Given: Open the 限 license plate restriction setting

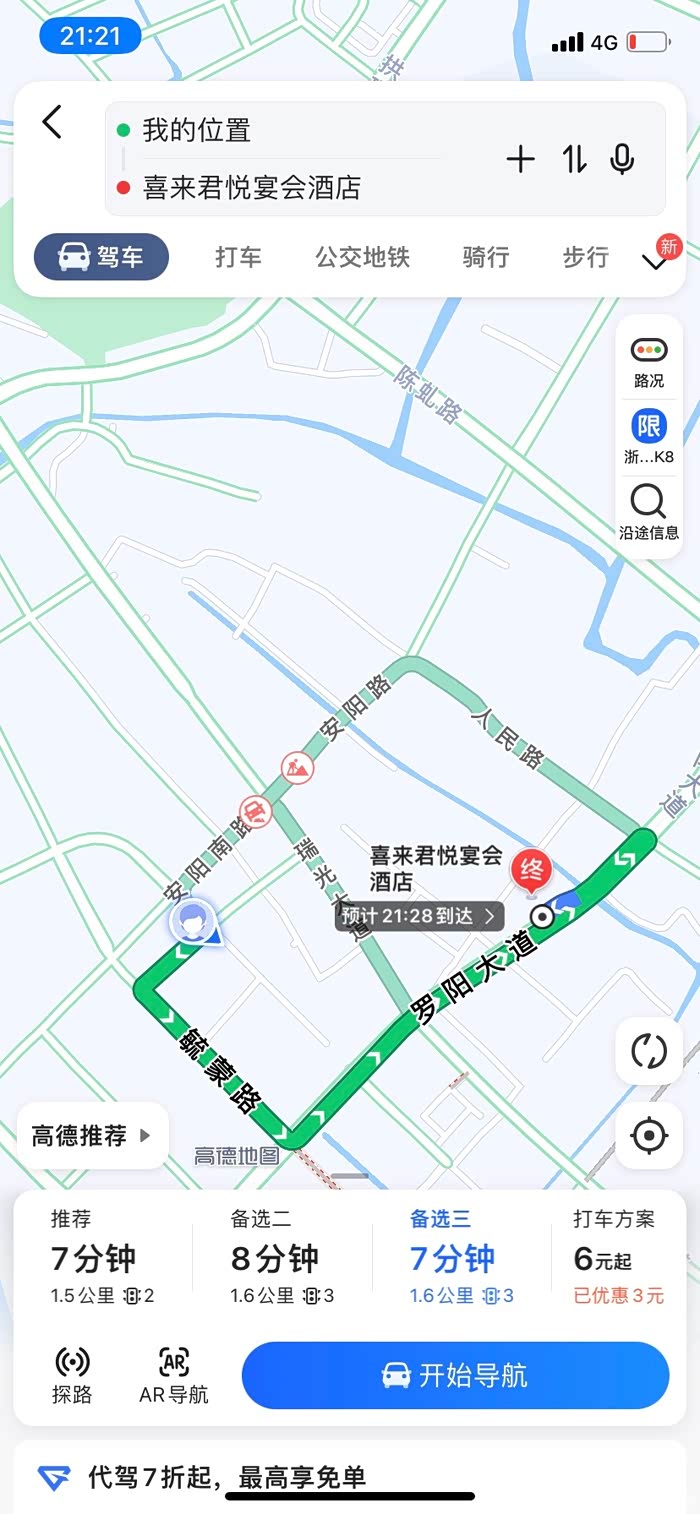Looking at the screenshot, I should [649, 438].
